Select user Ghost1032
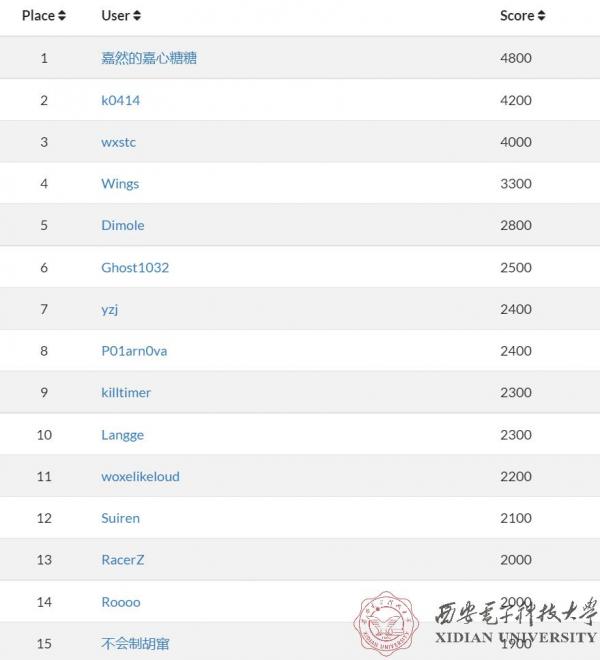Viewport: 600px width, 660px height. pyautogui.click(x=135, y=267)
